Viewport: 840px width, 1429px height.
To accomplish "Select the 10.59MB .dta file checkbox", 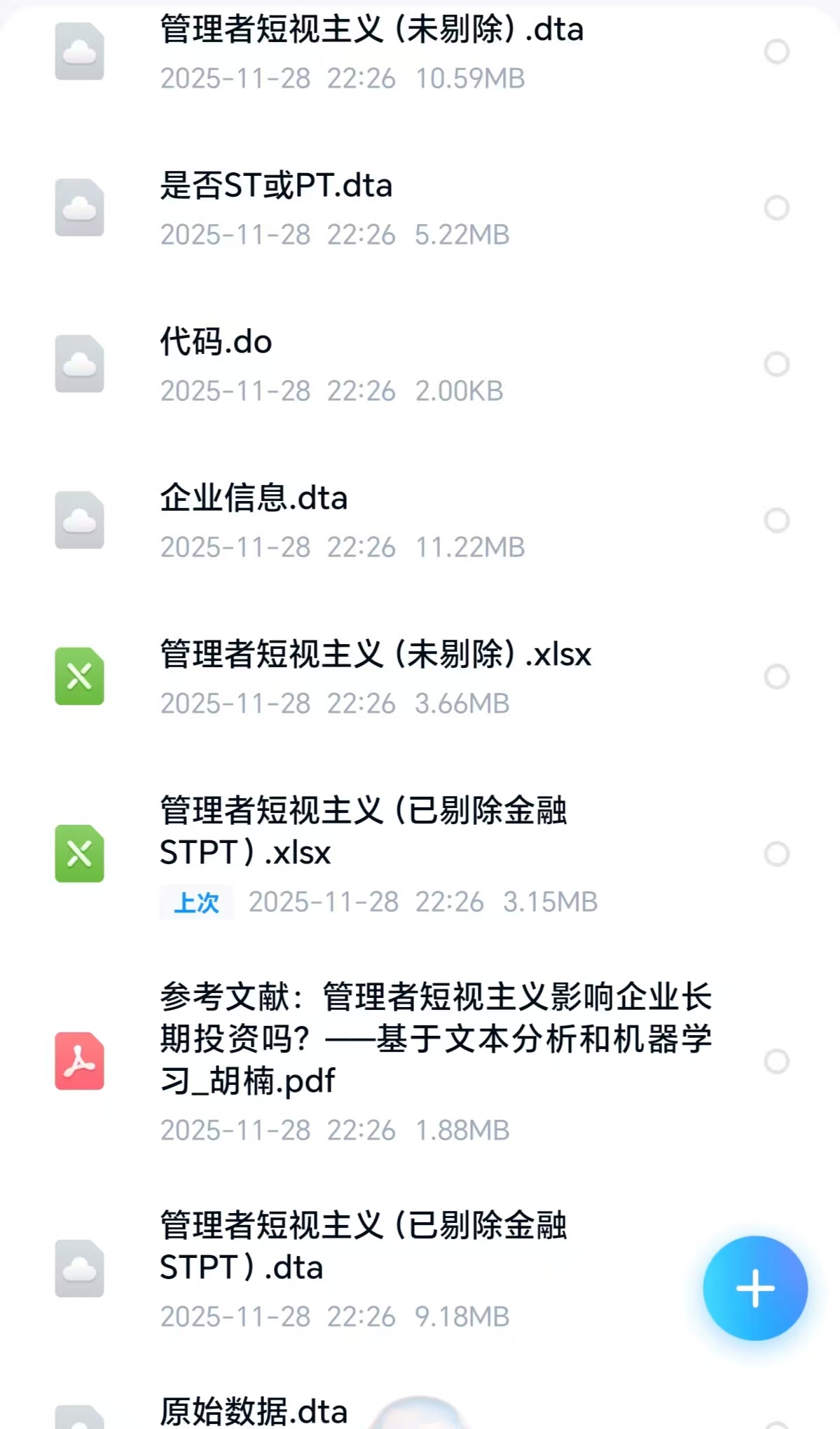I will [x=776, y=51].
